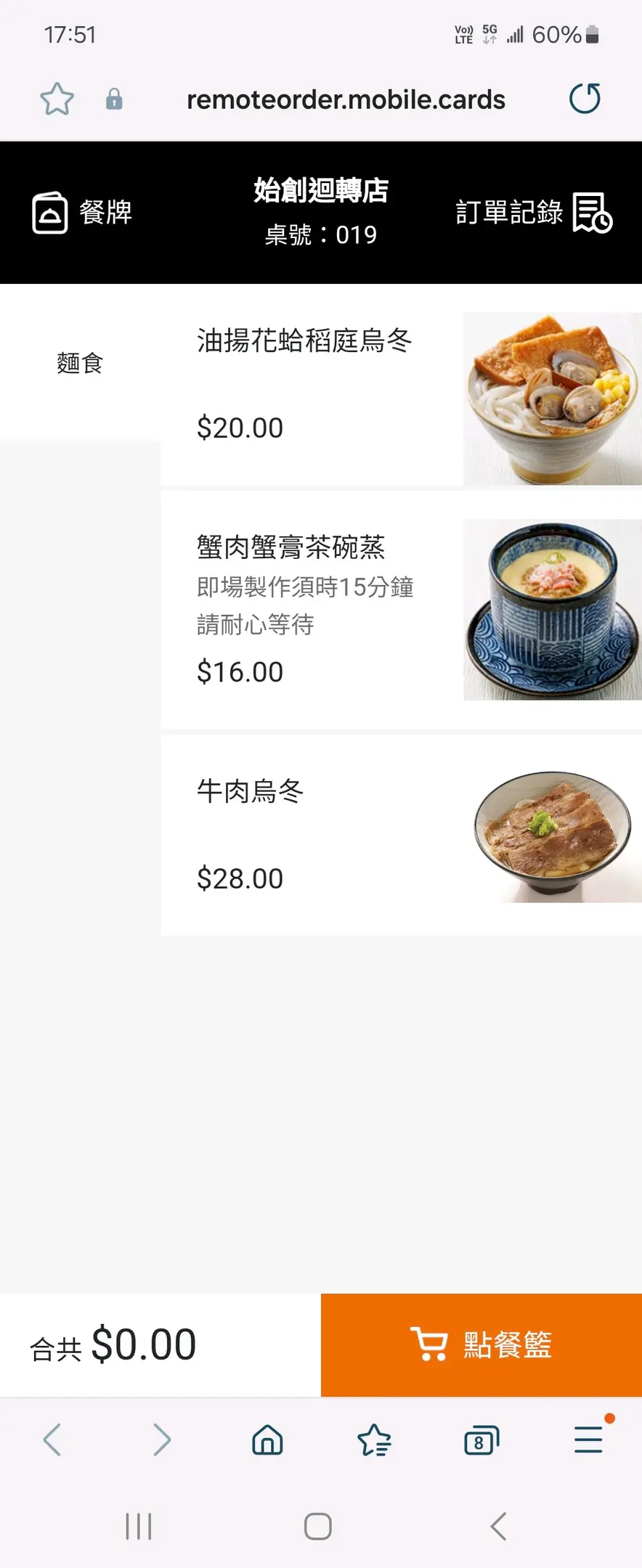
Task: Reload the page
Action: (585, 99)
